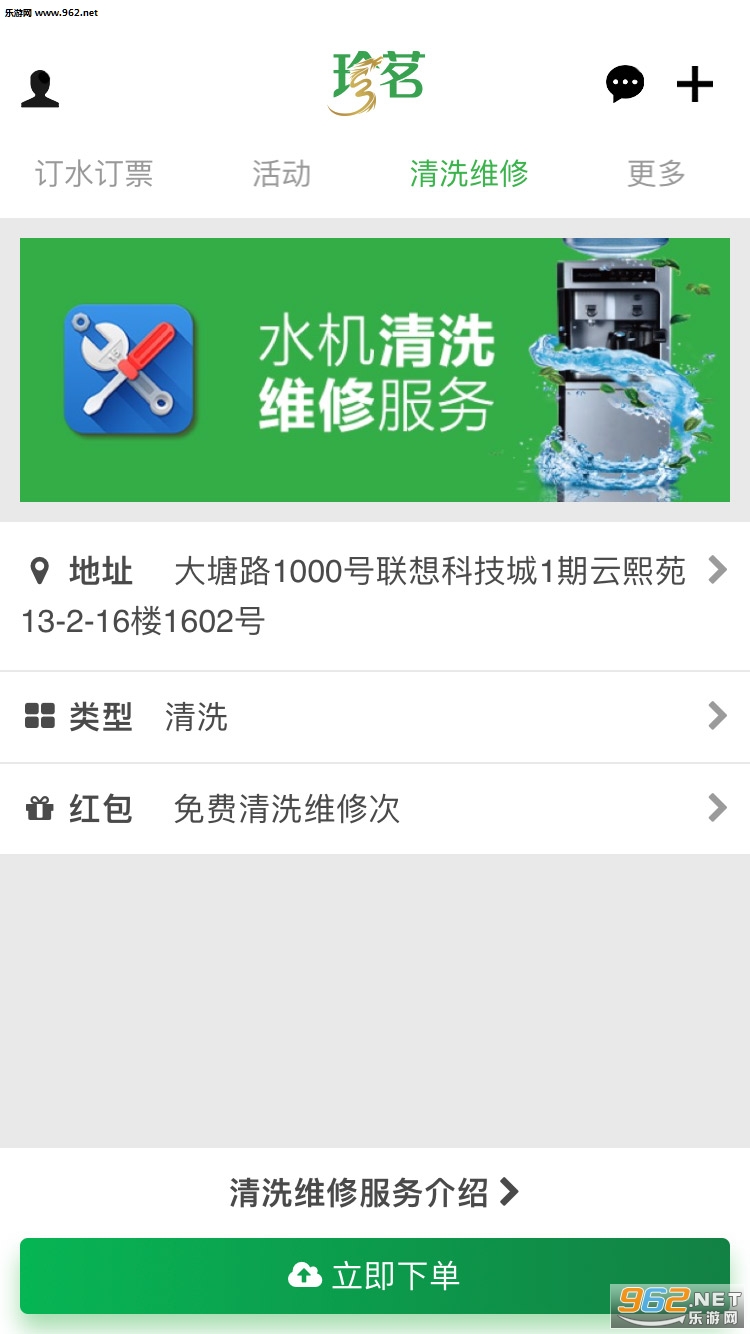Open the 更多 tab

(x=656, y=174)
